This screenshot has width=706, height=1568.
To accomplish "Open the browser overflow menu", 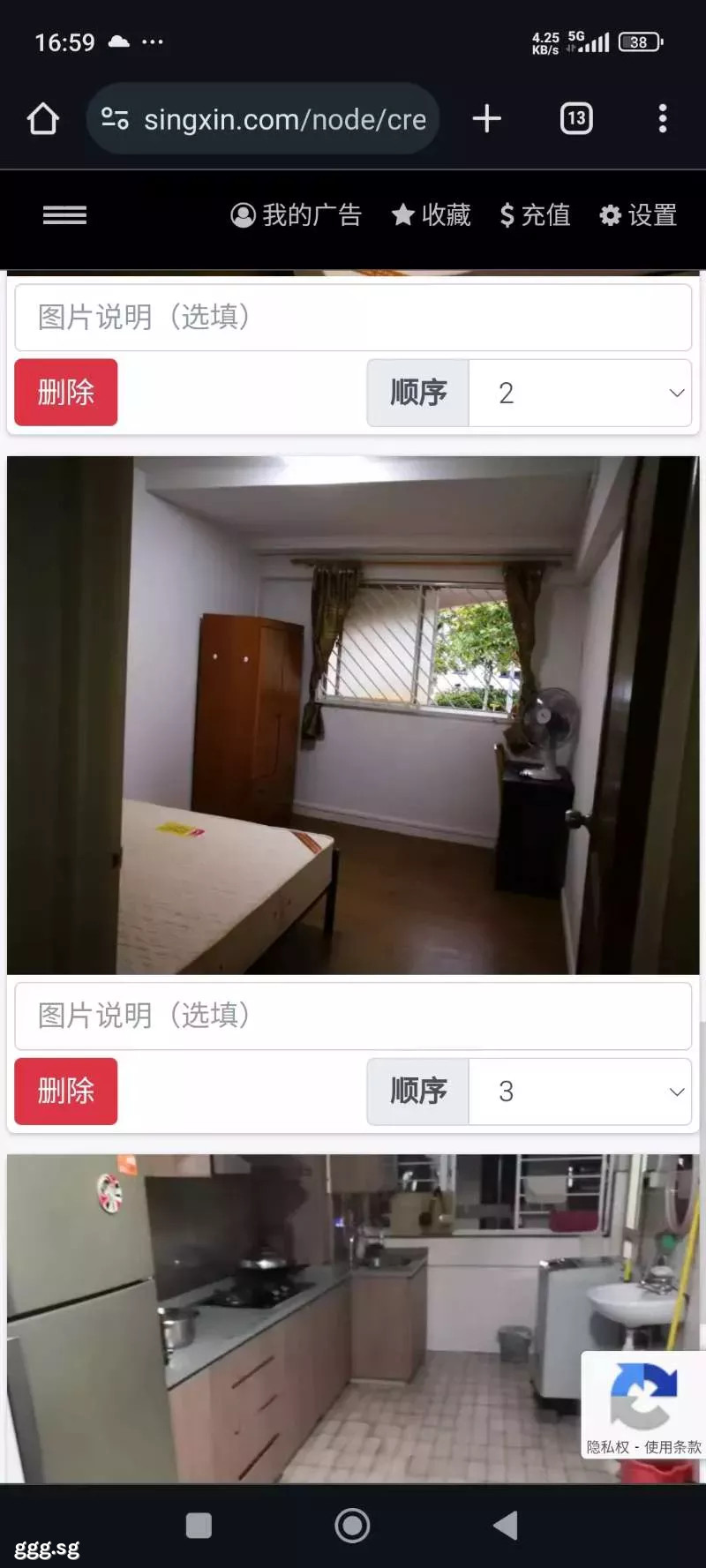I will (x=663, y=118).
